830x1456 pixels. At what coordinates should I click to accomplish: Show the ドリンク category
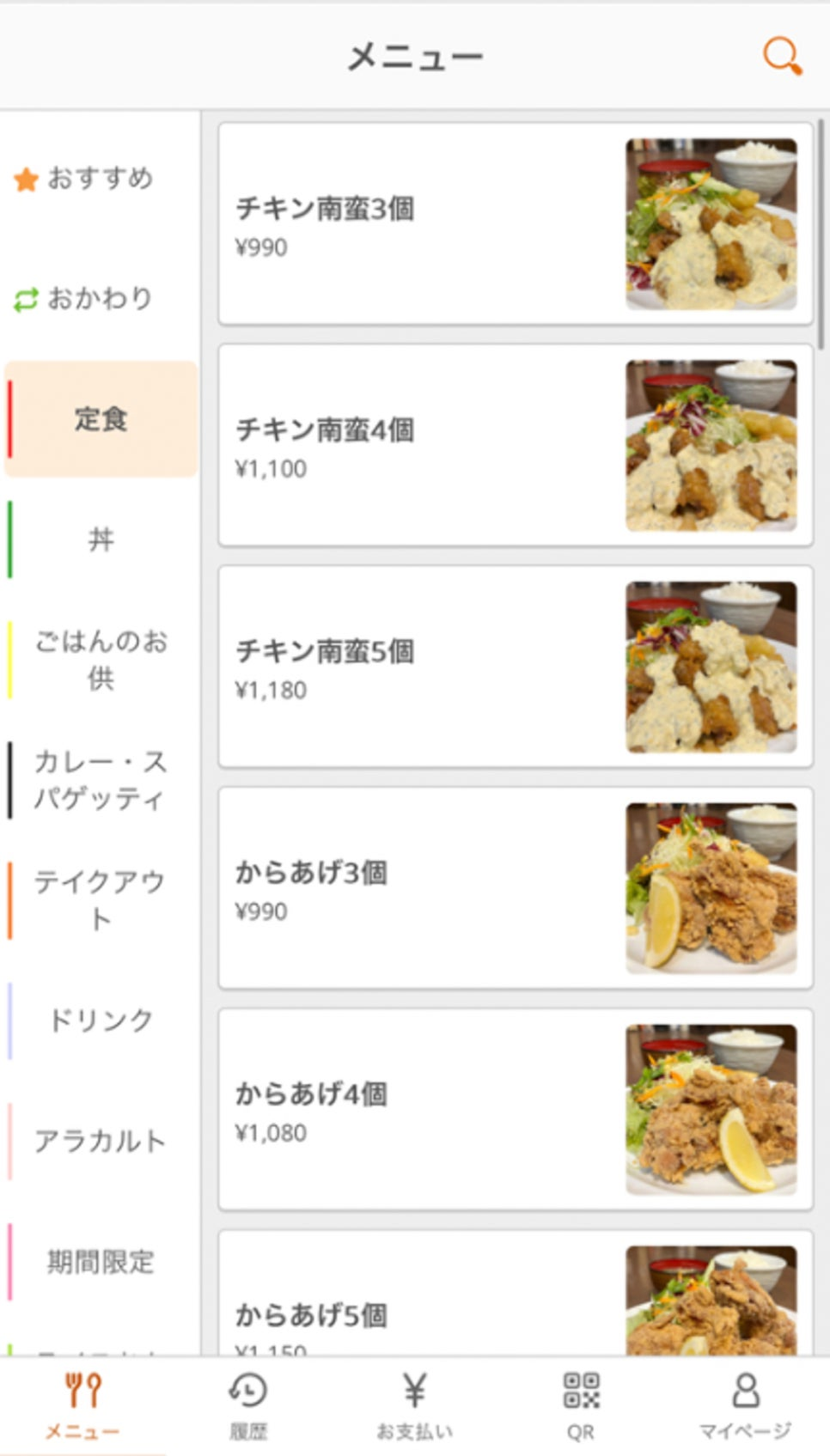[101, 1020]
